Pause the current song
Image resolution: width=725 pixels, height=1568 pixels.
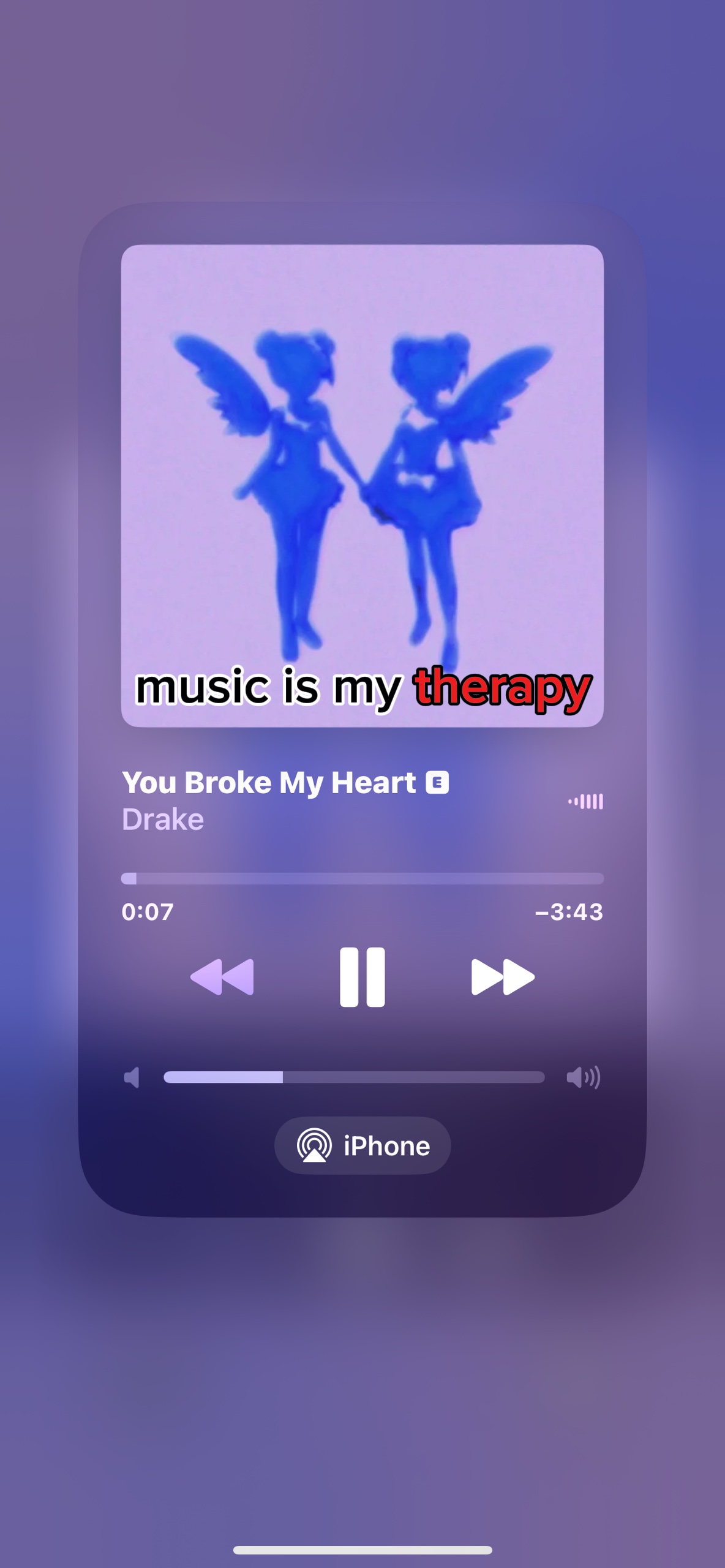click(x=362, y=977)
